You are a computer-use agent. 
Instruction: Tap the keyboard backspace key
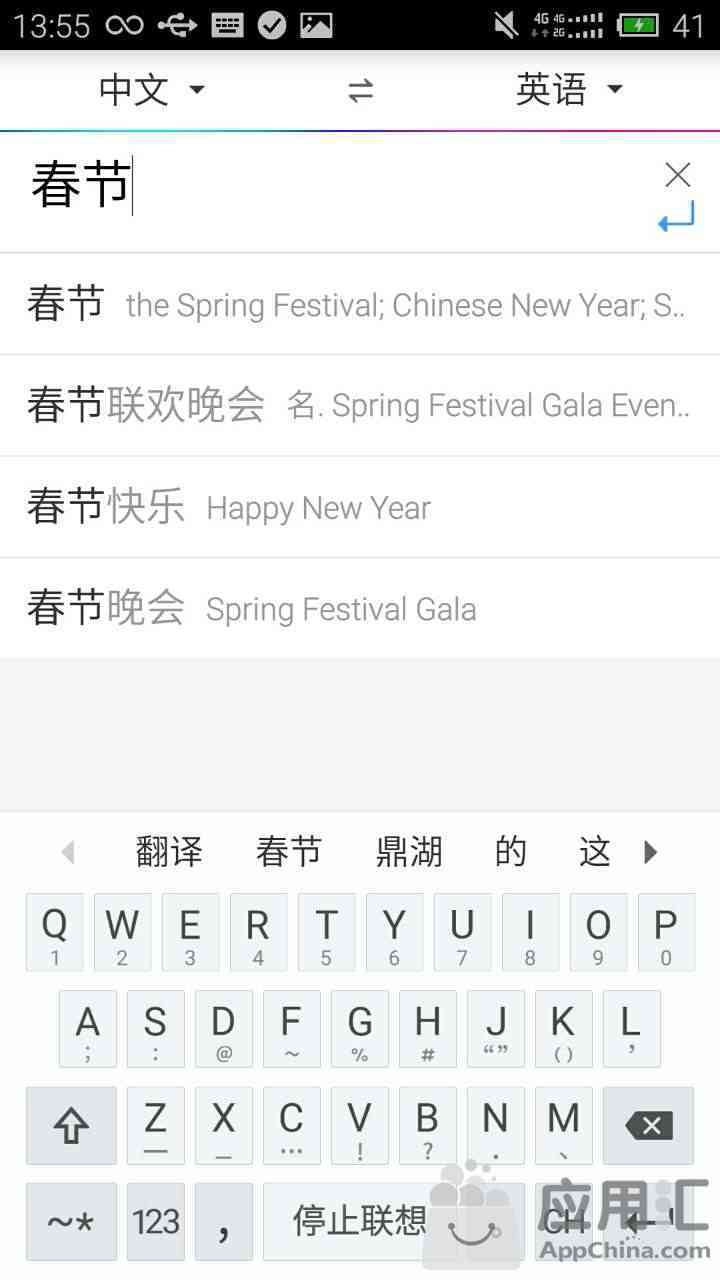(x=649, y=1126)
